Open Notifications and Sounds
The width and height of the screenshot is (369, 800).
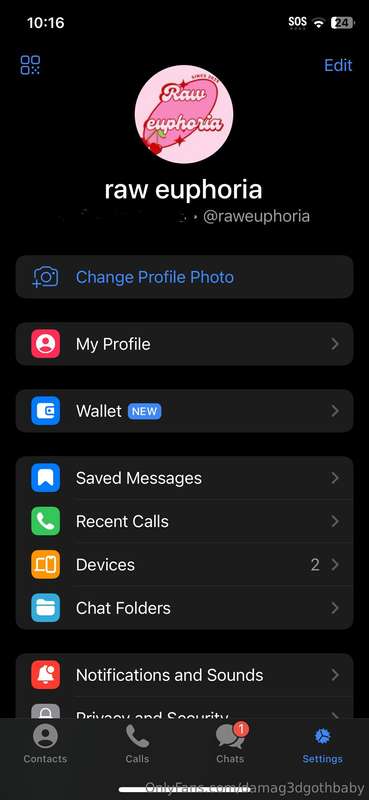184,676
